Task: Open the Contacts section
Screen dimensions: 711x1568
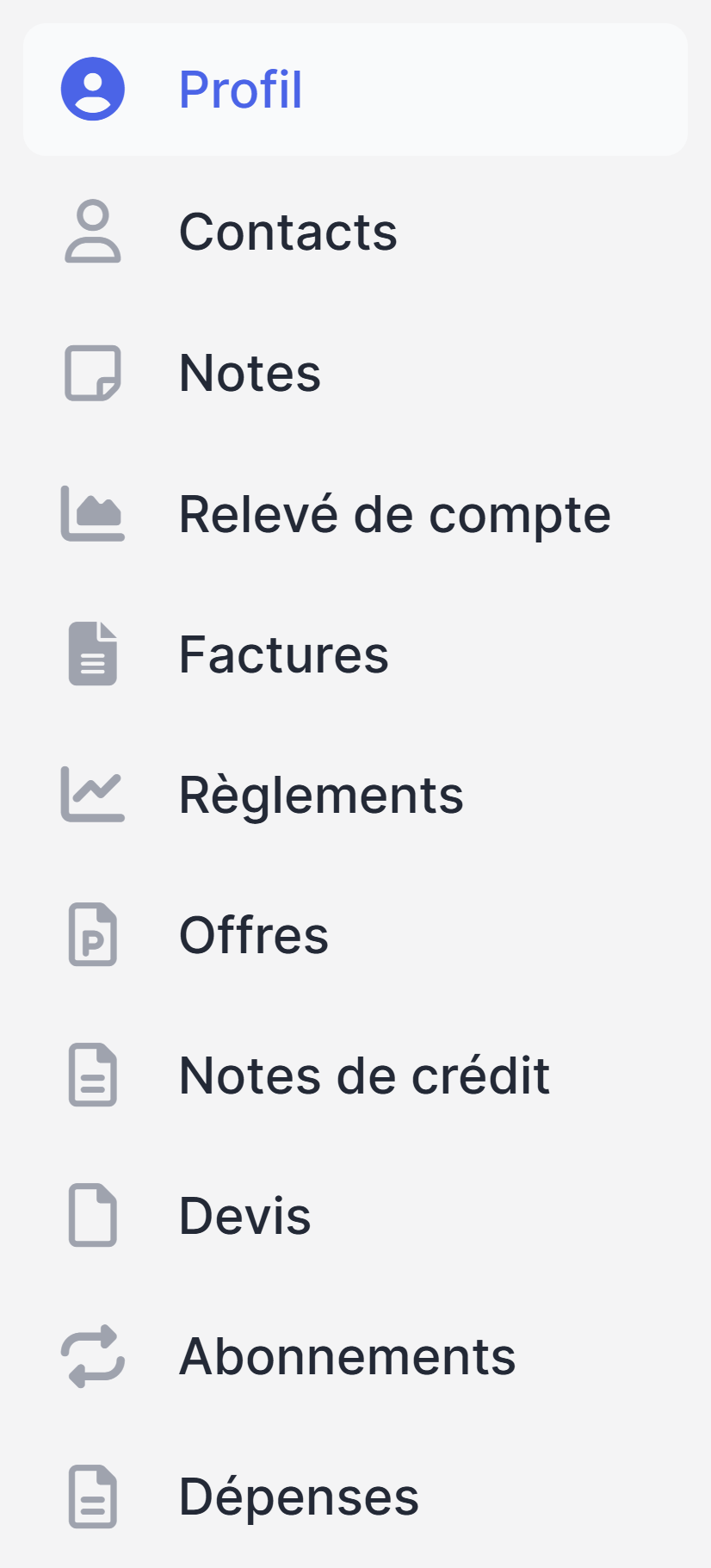Action: tap(355, 231)
